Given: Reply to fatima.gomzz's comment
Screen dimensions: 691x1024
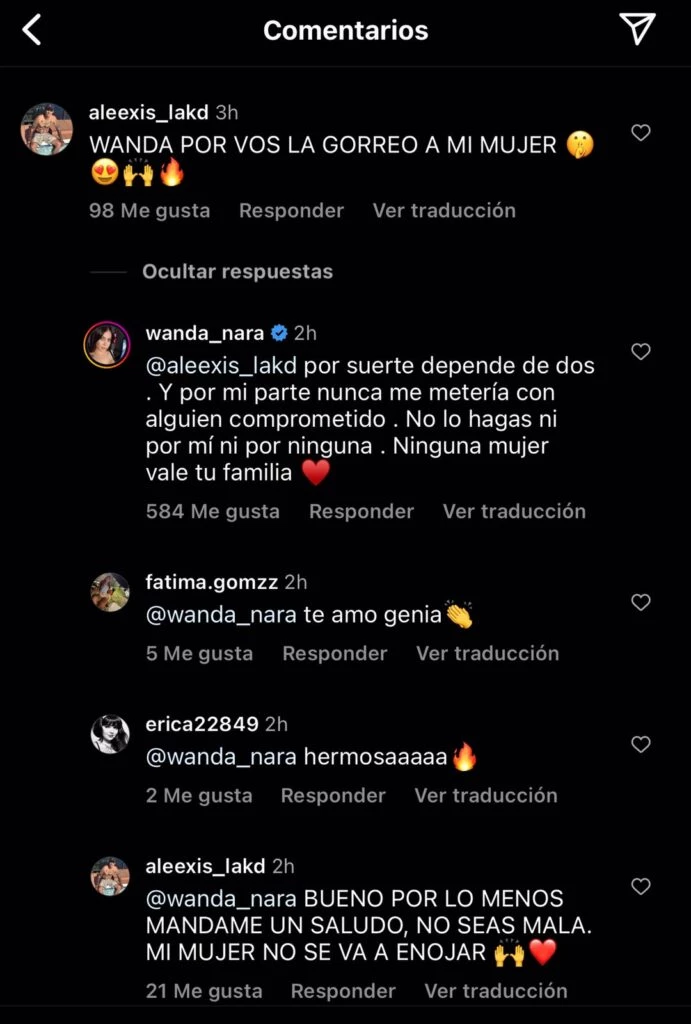Looking at the screenshot, I should point(334,654).
